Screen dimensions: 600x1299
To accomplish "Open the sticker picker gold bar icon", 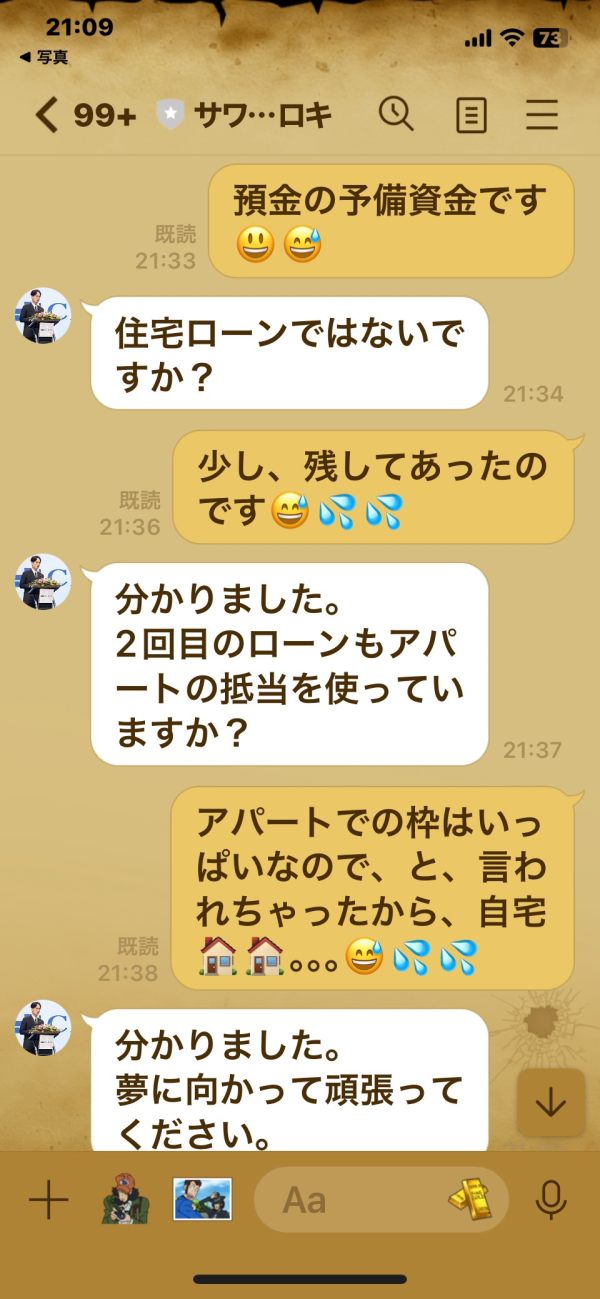I will (x=469, y=1198).
